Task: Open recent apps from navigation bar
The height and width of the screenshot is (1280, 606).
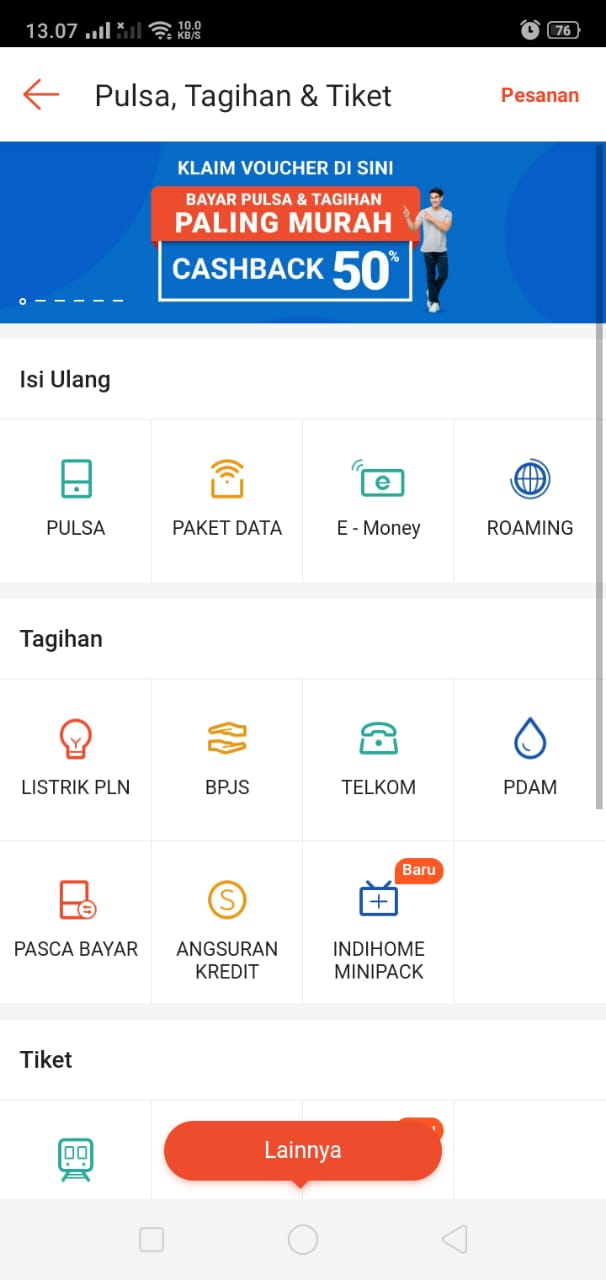Action: [x=151, y=1240]
